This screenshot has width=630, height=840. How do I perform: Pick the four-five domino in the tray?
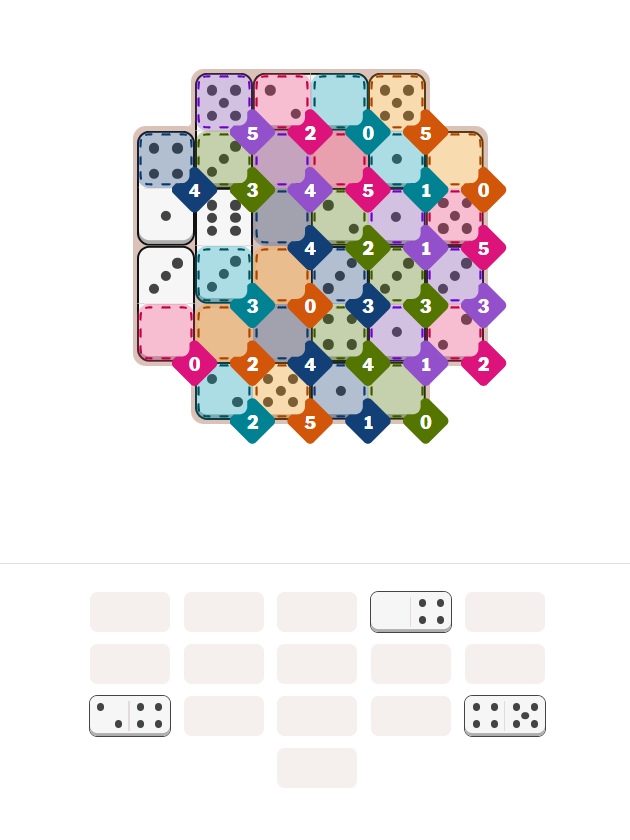click(x=505, y=716)
